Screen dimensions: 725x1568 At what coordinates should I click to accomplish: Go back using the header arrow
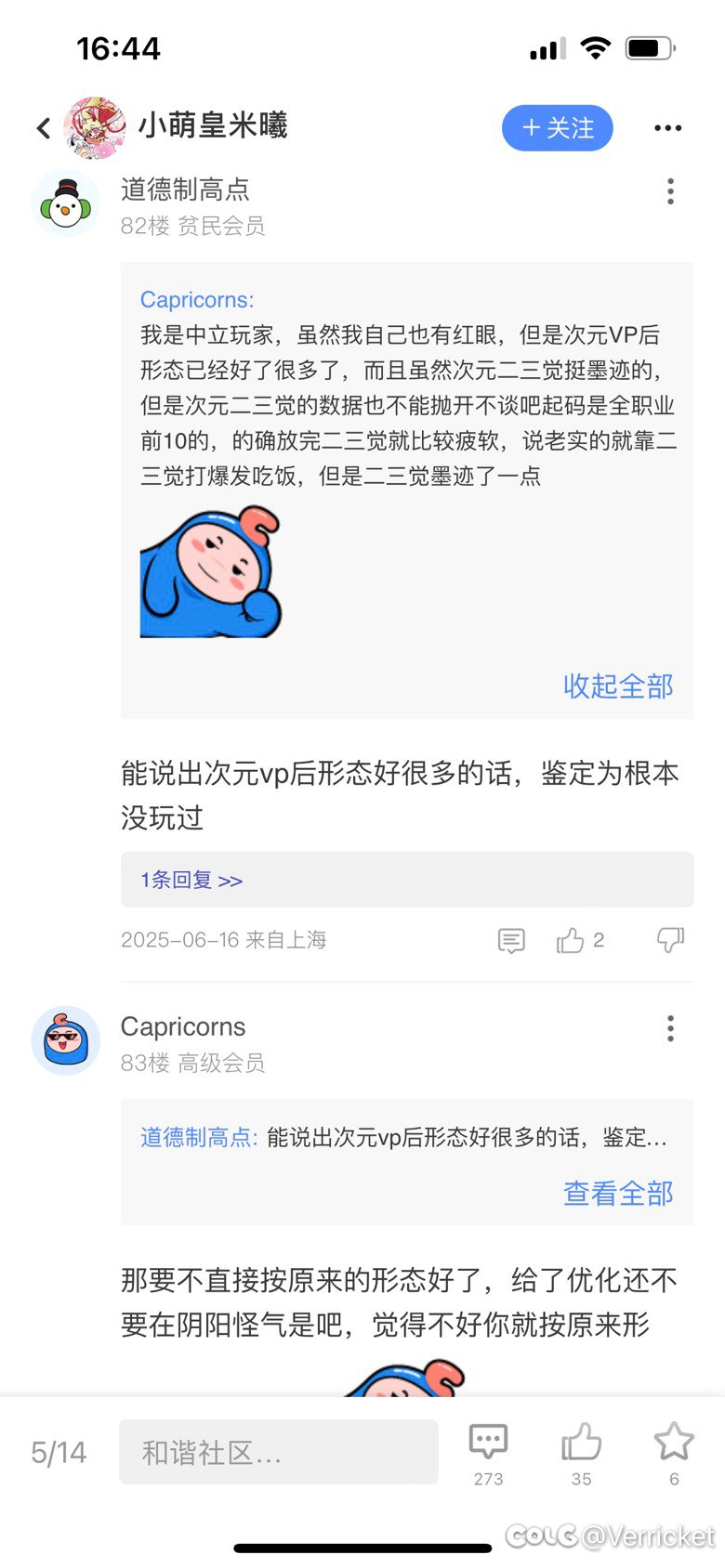click(44, 128)
